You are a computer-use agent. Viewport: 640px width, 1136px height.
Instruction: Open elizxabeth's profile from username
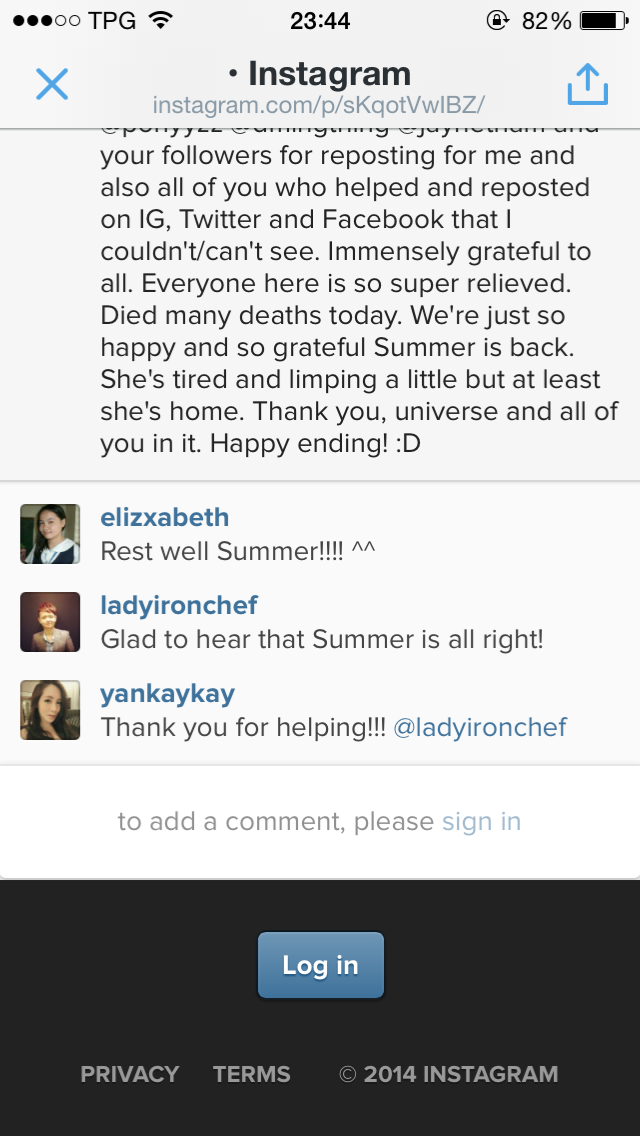pyautogui.click(x=165, y=517)
